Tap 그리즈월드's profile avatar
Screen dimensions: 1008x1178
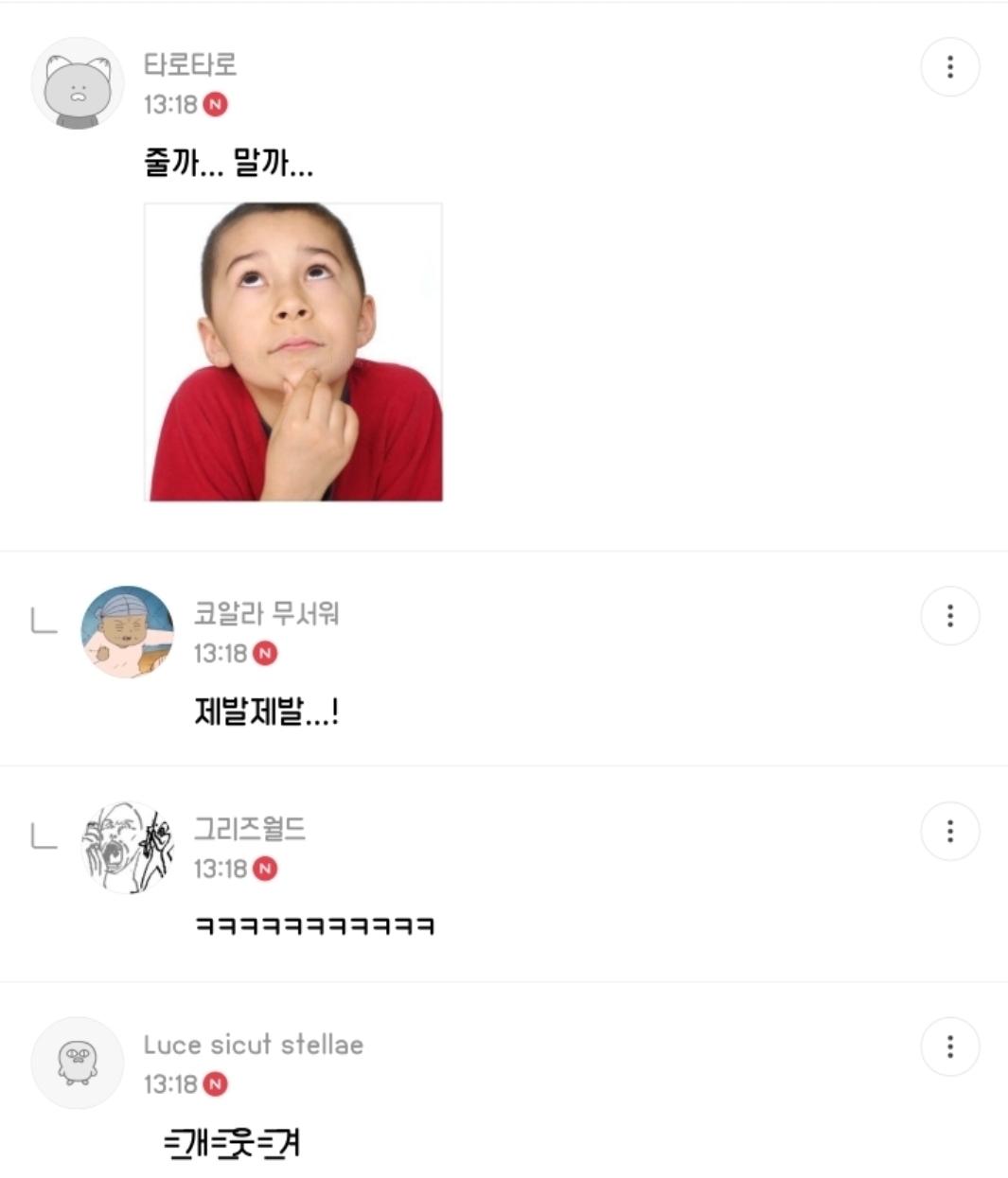click(127, 847)
